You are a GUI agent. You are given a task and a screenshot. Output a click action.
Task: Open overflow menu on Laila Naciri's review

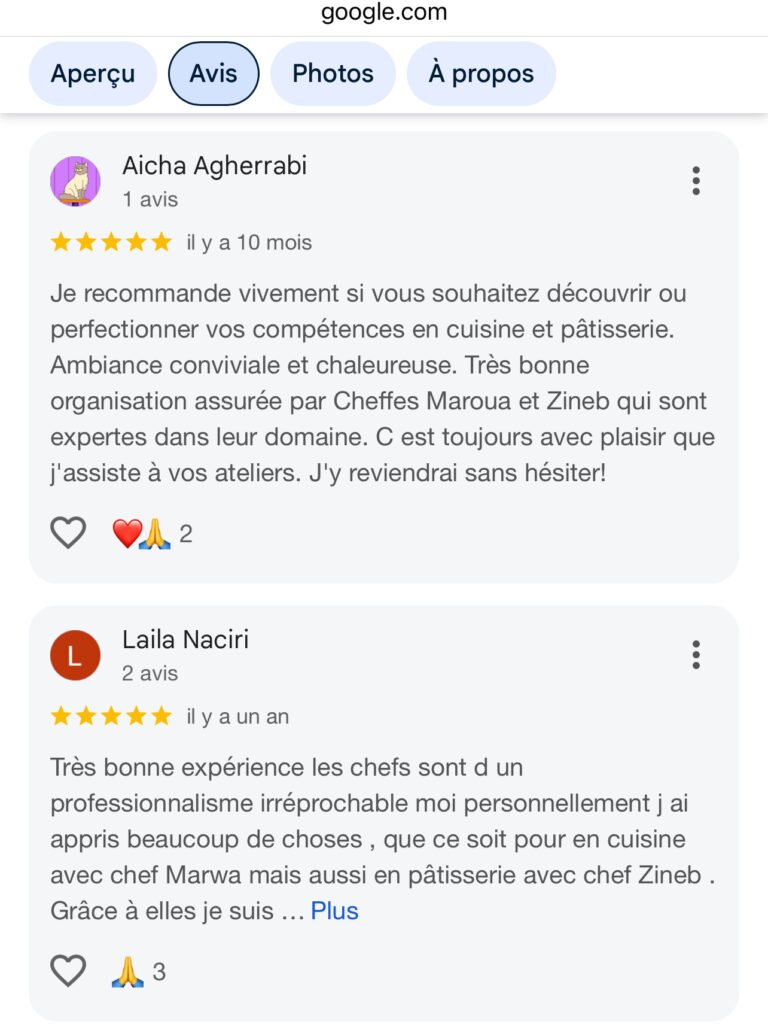[696, 655]
